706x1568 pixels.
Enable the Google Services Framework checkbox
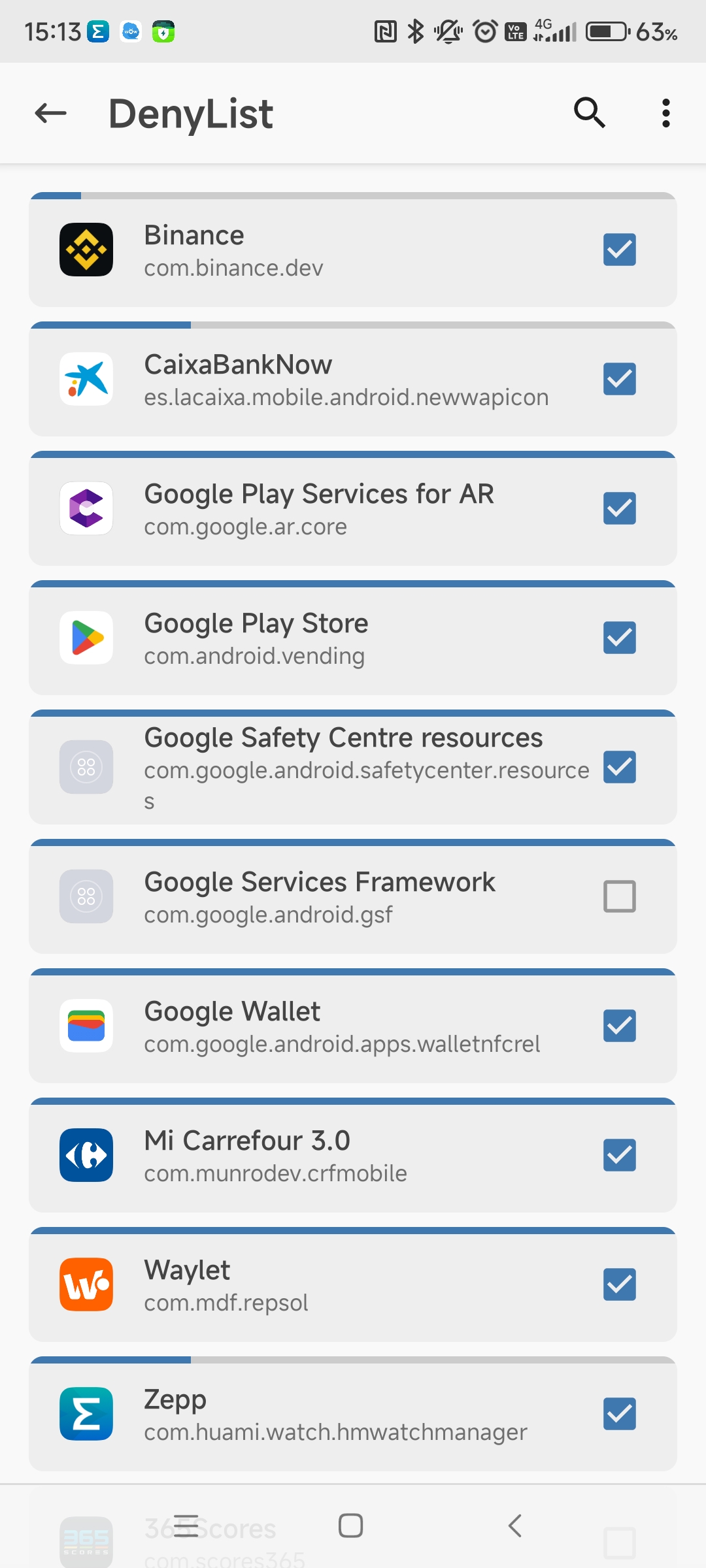(619, 896)
